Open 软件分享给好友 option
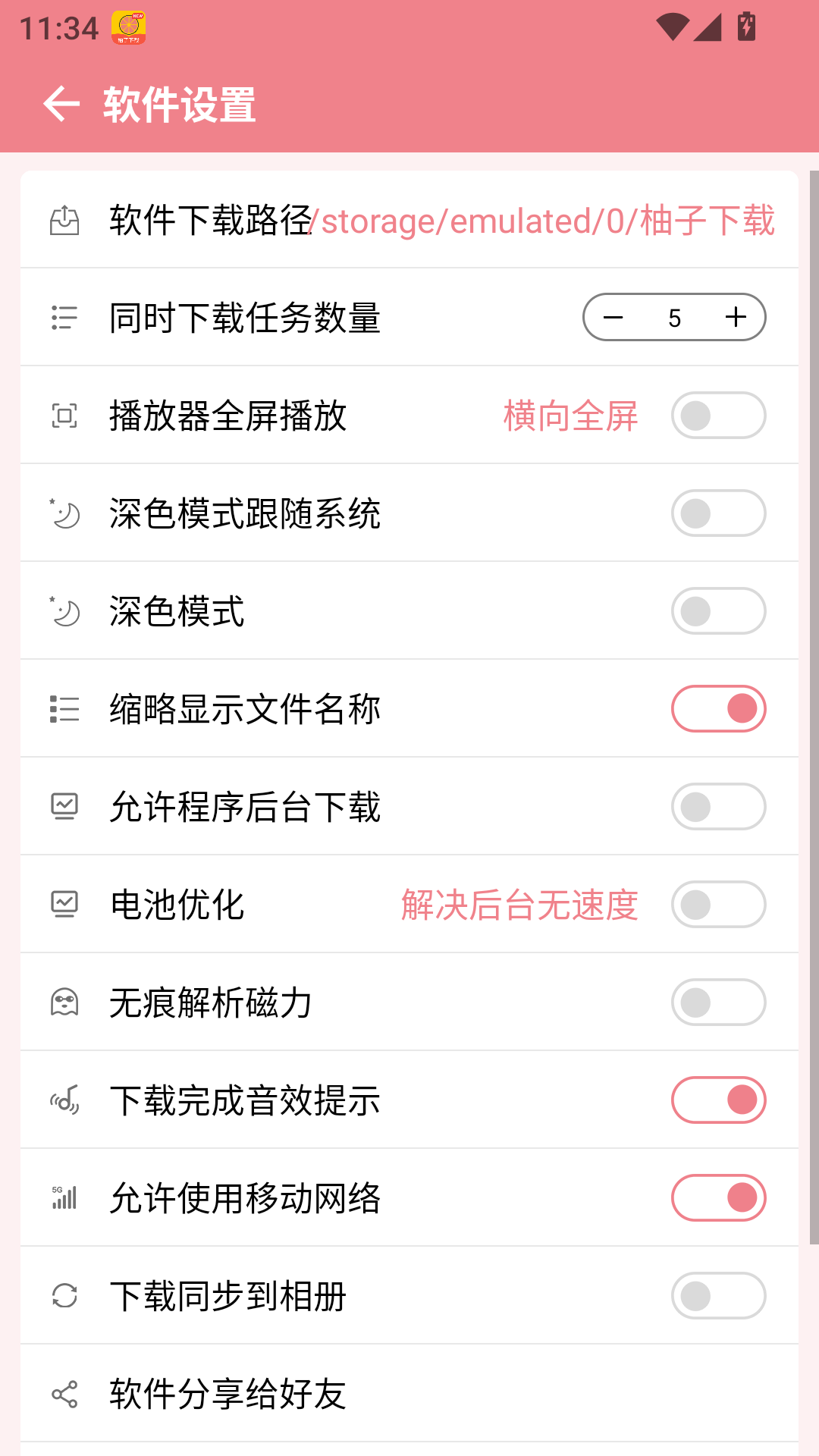Screen dimensions: 819x1456 click(x=409, y=1394)
